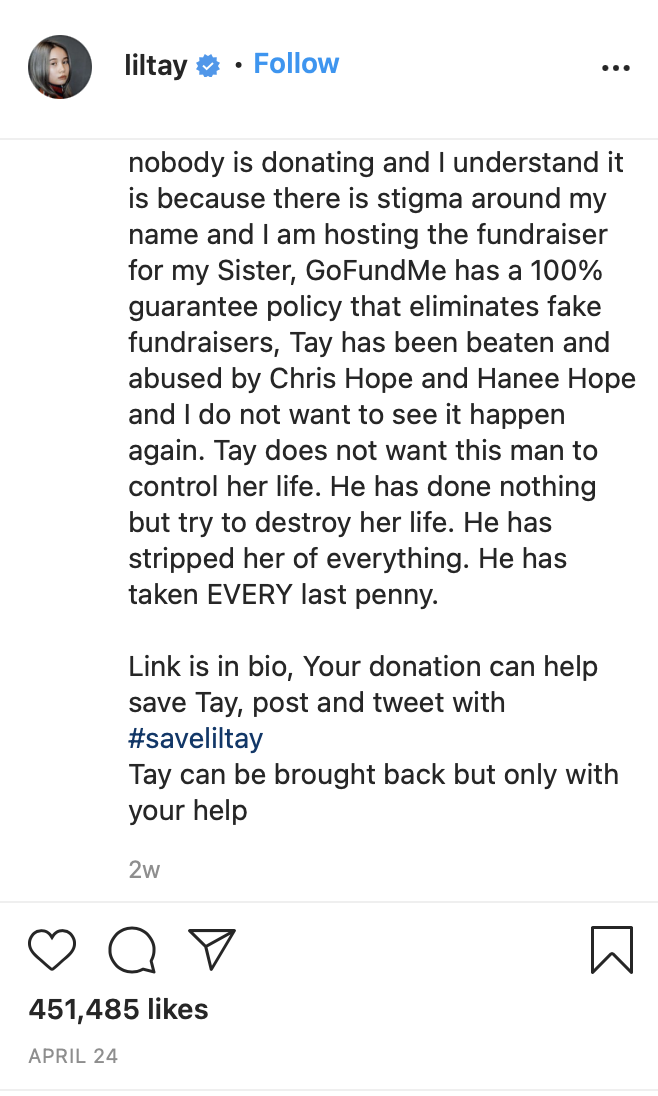Like this post with the heart icon
Image resolution: width=658 pixels, height=1096 pixels.
[x=52, y=949]
